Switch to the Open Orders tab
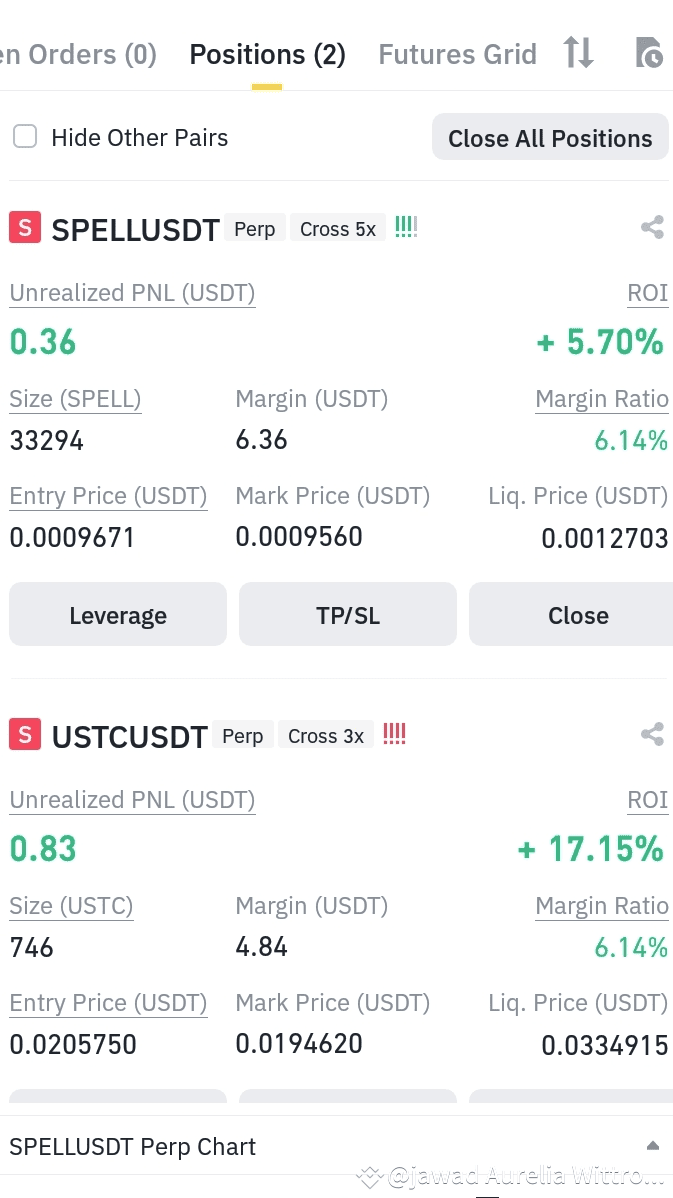Image resolution: width=673 pixels, height=1198 pixels. [78, 54]
